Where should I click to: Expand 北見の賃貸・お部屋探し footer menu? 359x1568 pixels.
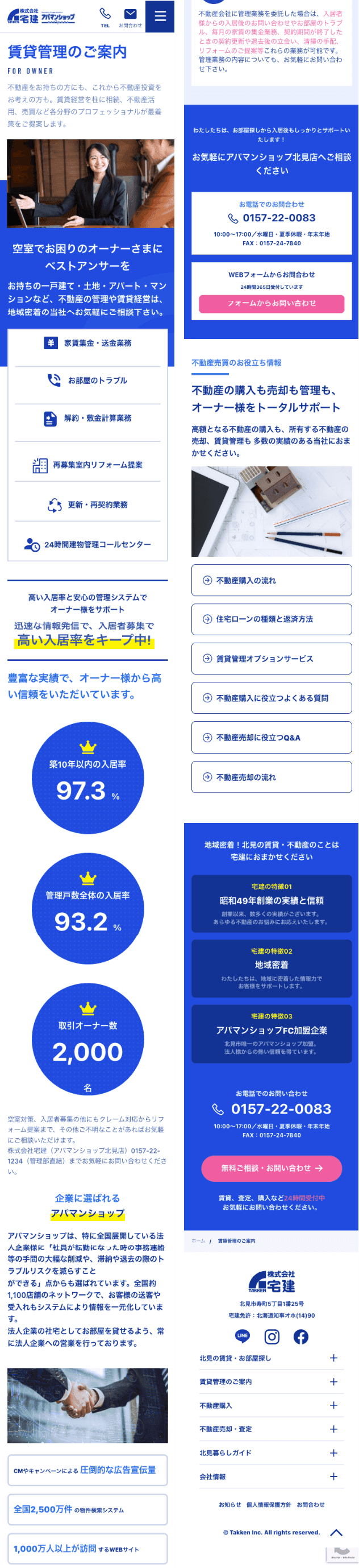pyautogui.click(x=333, y=1358)
